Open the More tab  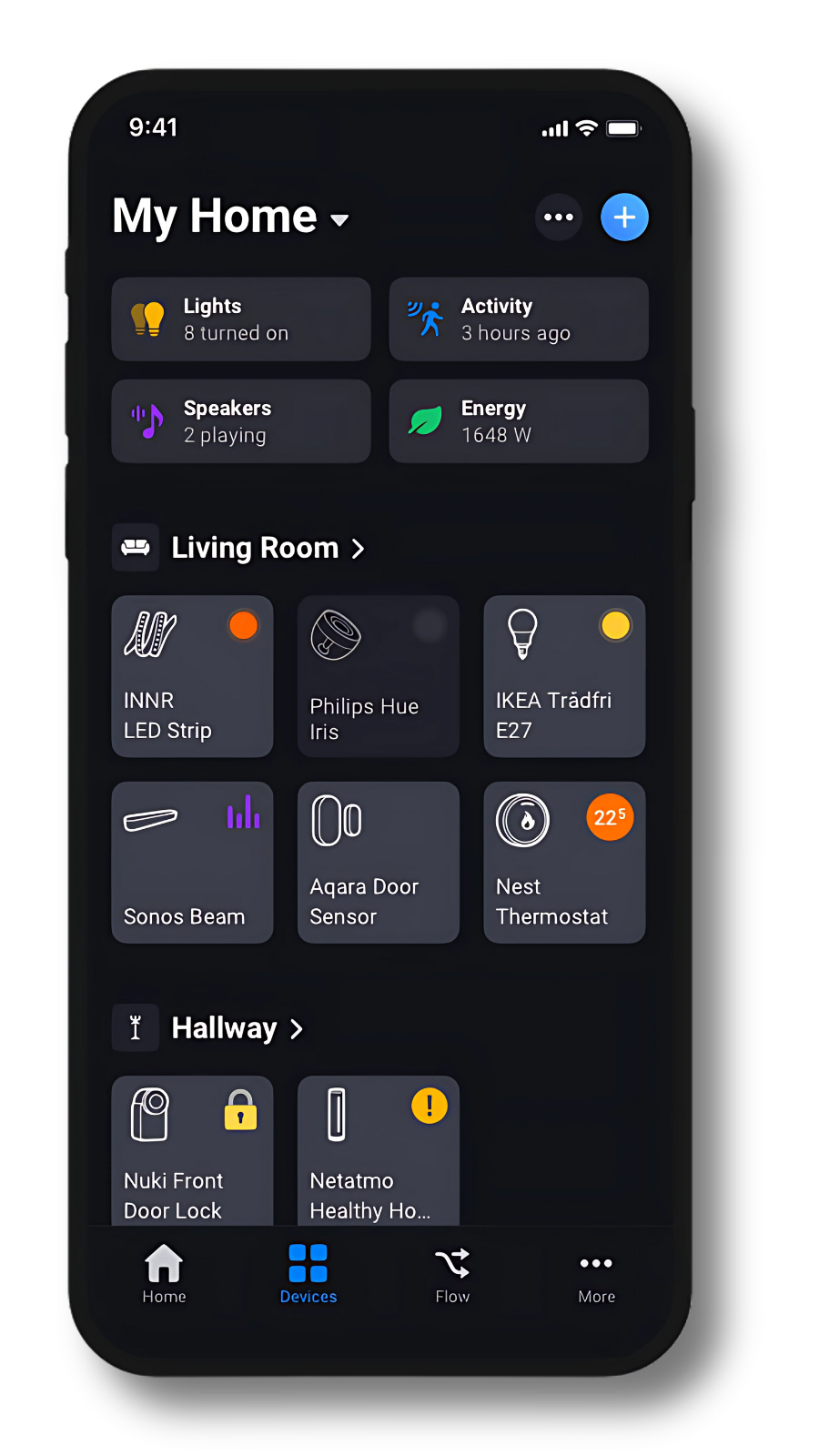[596, 1274]
